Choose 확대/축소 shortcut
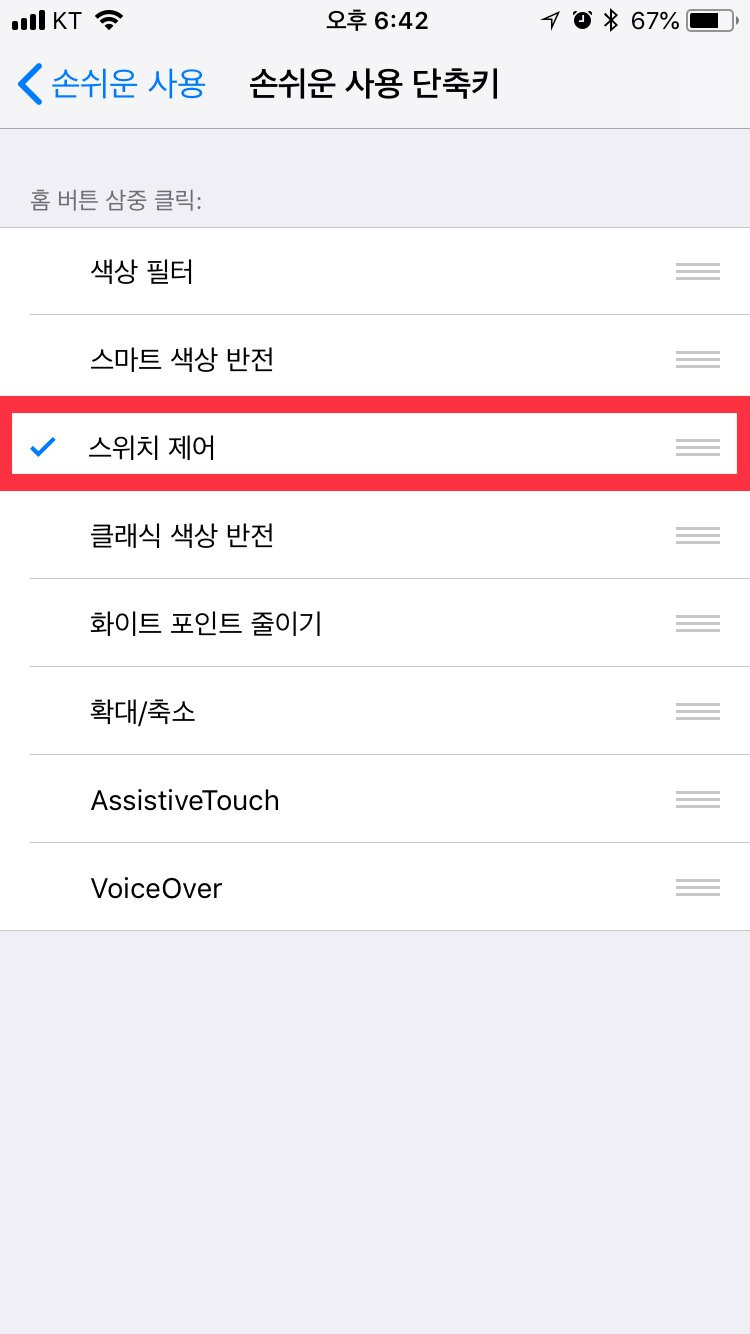Viewport: 750px width, 1334px height. [375, 711]
